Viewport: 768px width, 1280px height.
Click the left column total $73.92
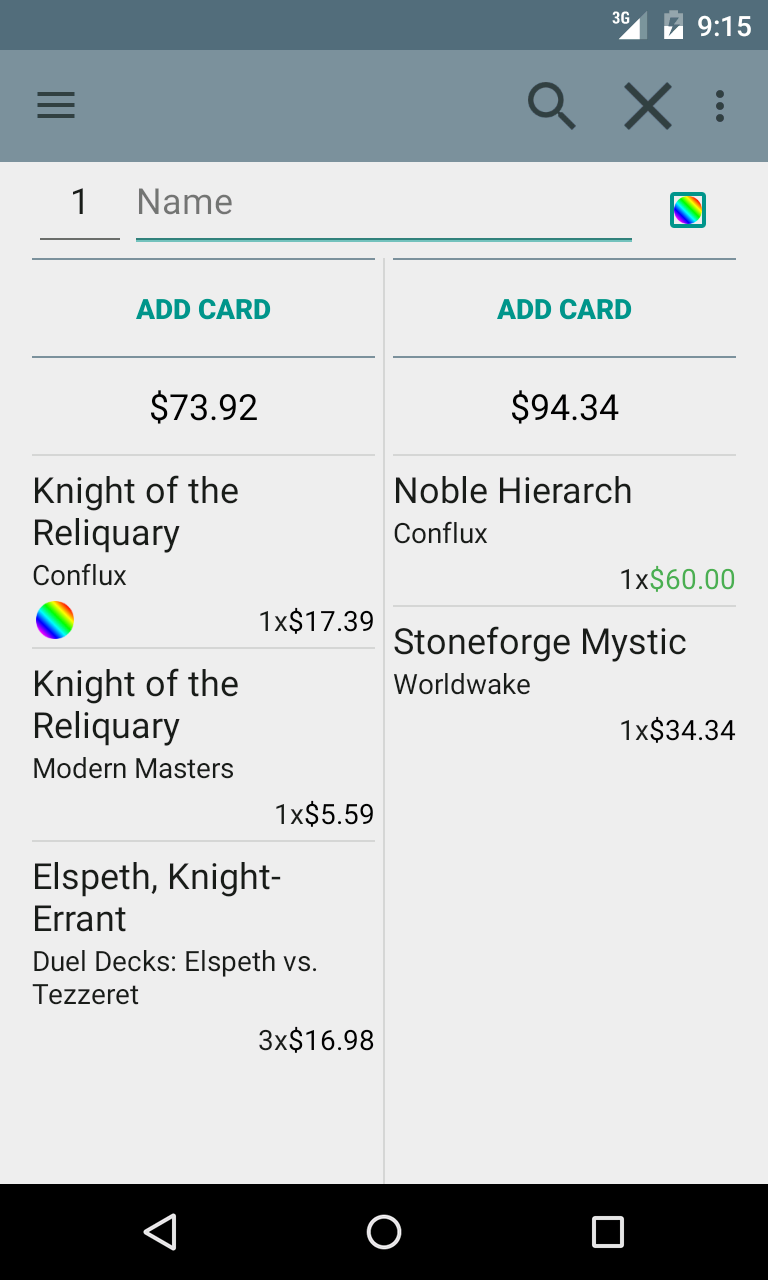pos(203,406)
